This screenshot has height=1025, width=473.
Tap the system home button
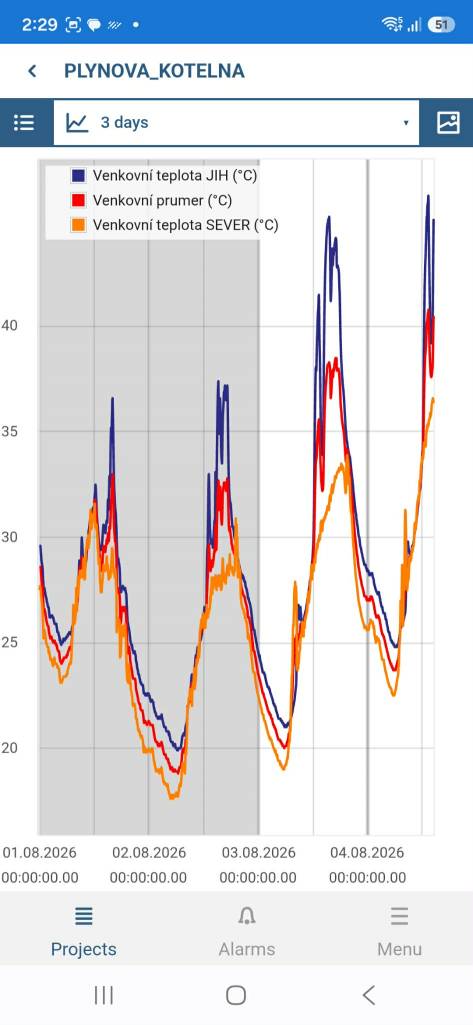pos(236,996)
